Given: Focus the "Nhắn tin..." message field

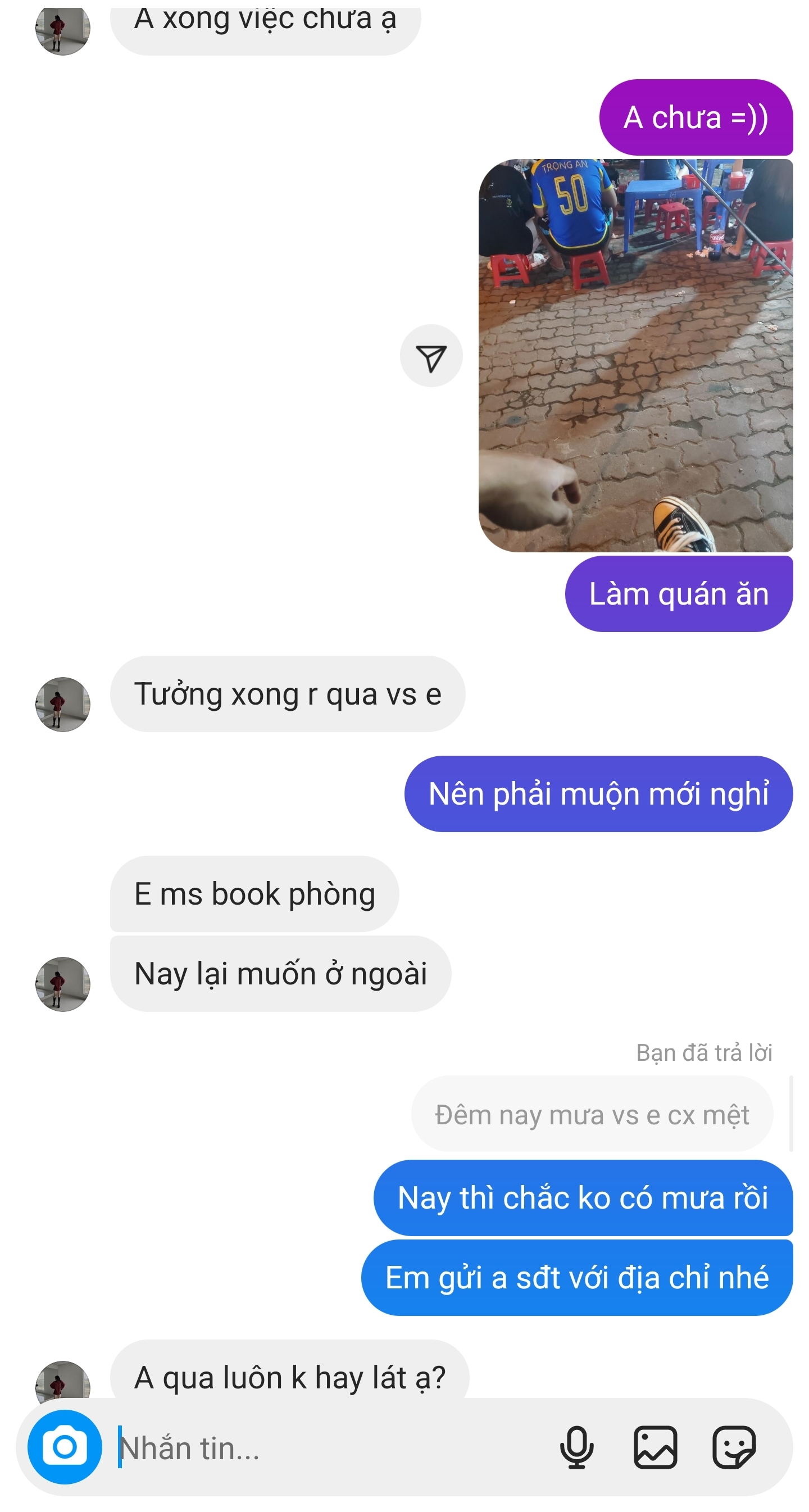Looking at the screenshot, I should (x=329, y=1448).
